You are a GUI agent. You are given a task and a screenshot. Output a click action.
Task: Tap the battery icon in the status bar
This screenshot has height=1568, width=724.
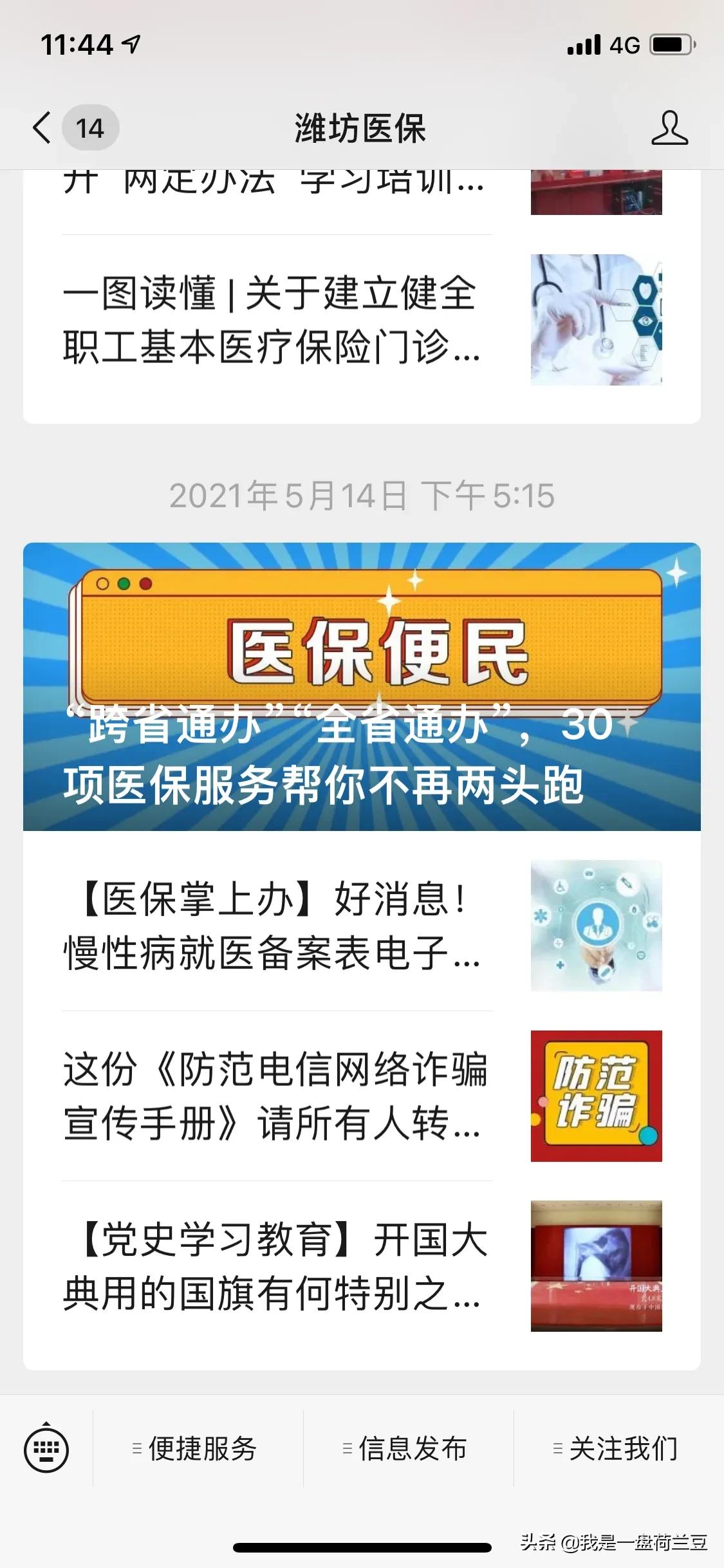(671, 42)
